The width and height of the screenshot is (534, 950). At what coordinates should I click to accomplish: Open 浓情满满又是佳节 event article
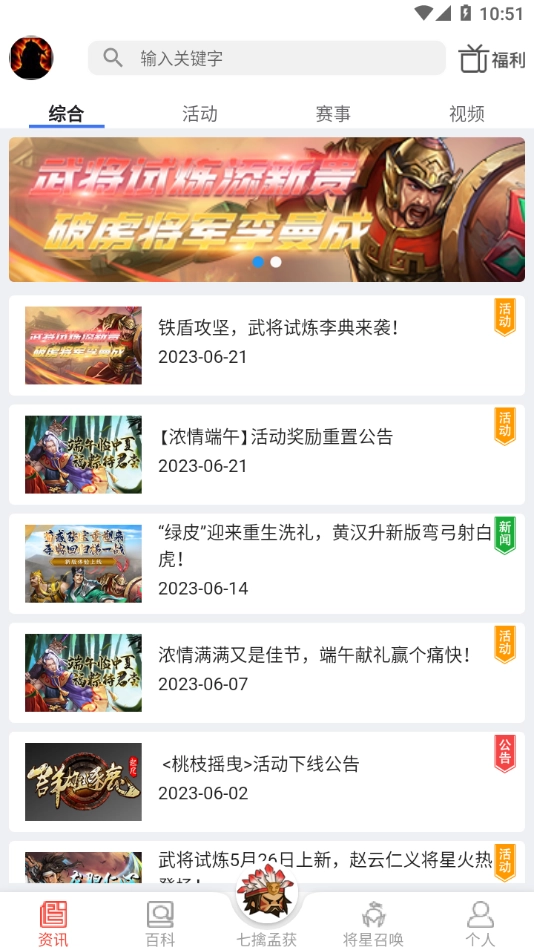(x=267, y=673)
